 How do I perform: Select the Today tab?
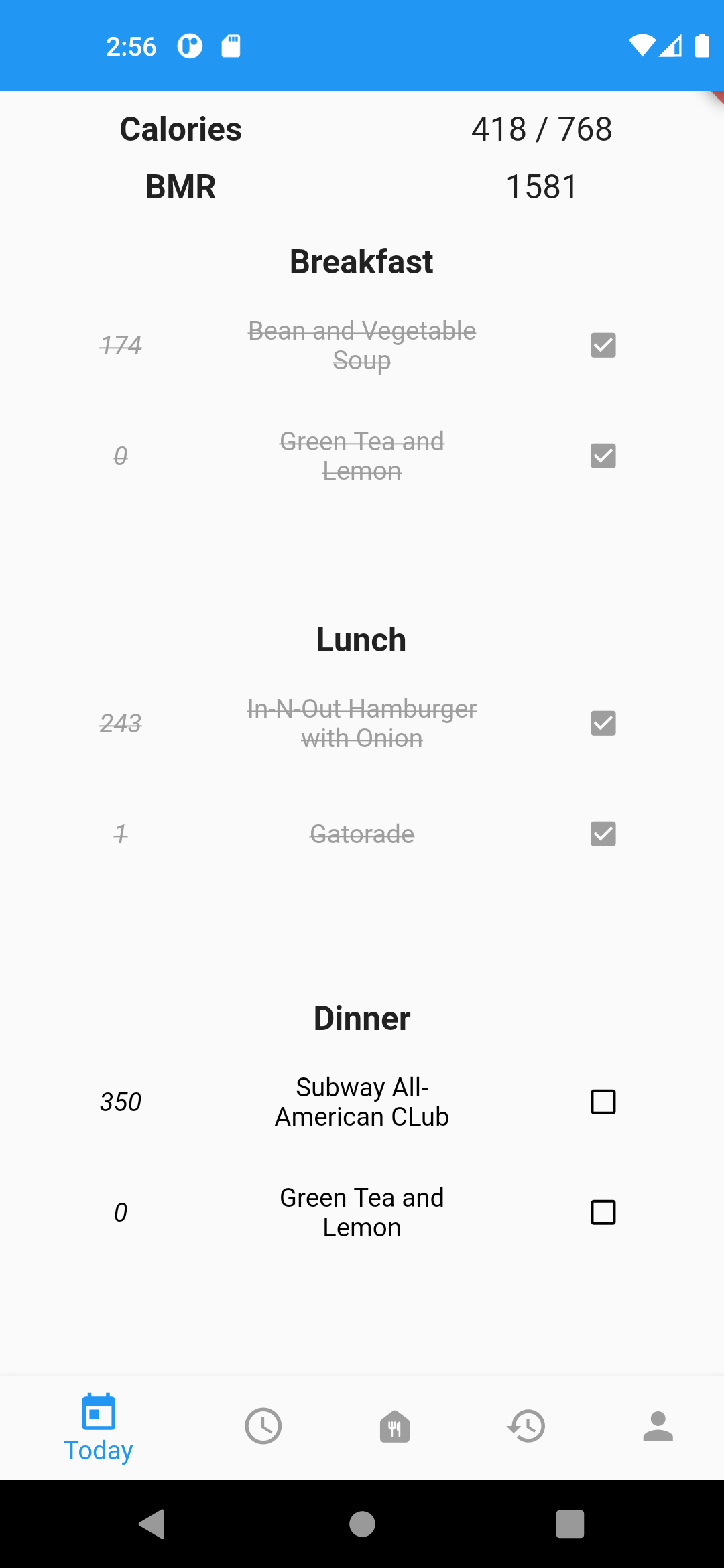tap(99, 1428)
